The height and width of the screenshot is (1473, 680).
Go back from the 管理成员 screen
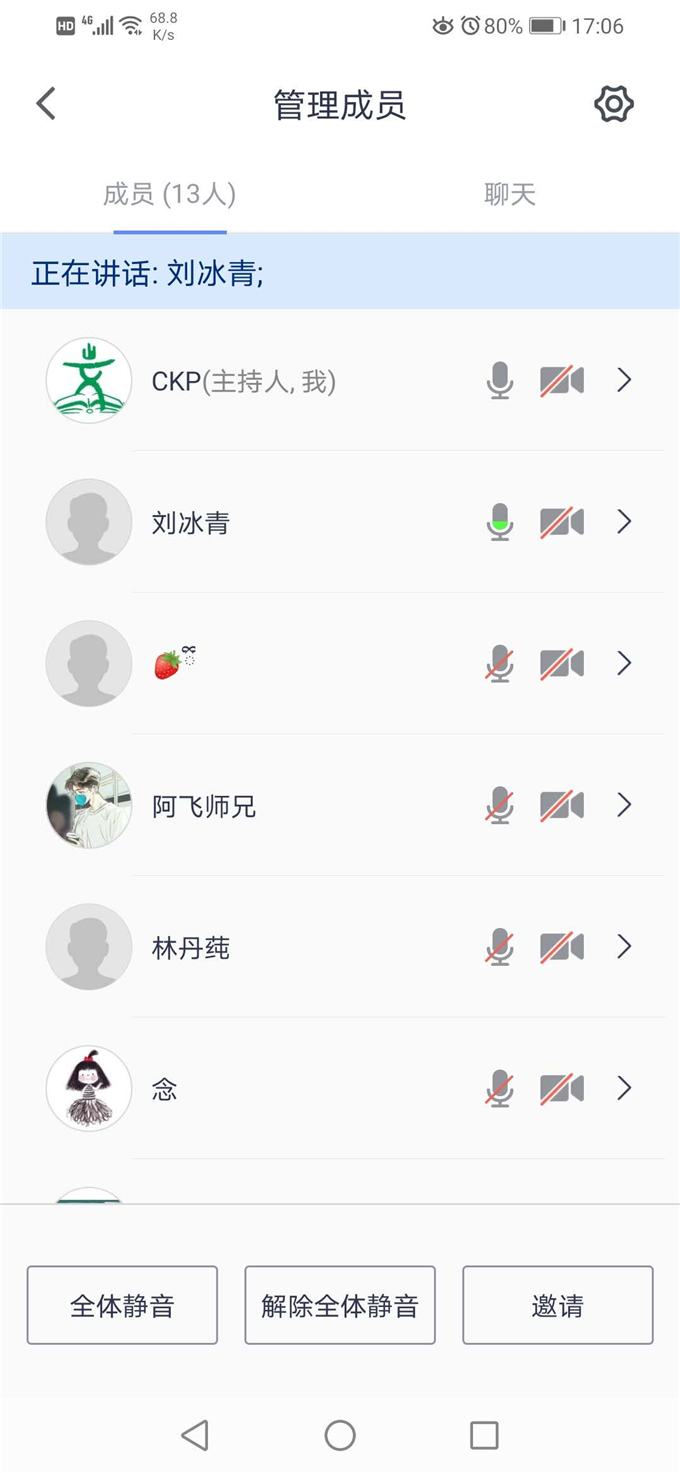pyautogui.click(x=46, y=104)
